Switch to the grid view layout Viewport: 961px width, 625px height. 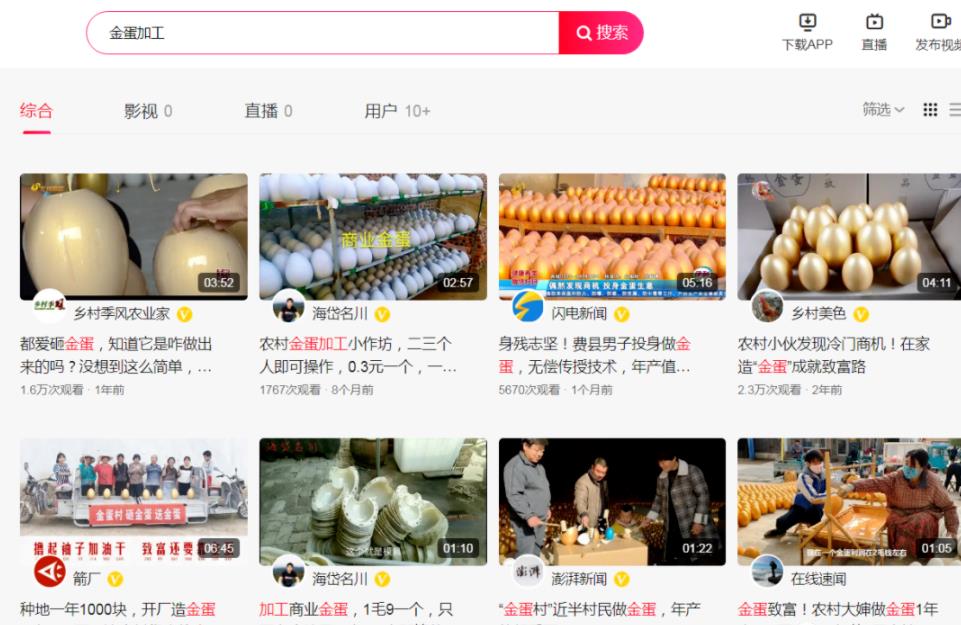point(930,110)
